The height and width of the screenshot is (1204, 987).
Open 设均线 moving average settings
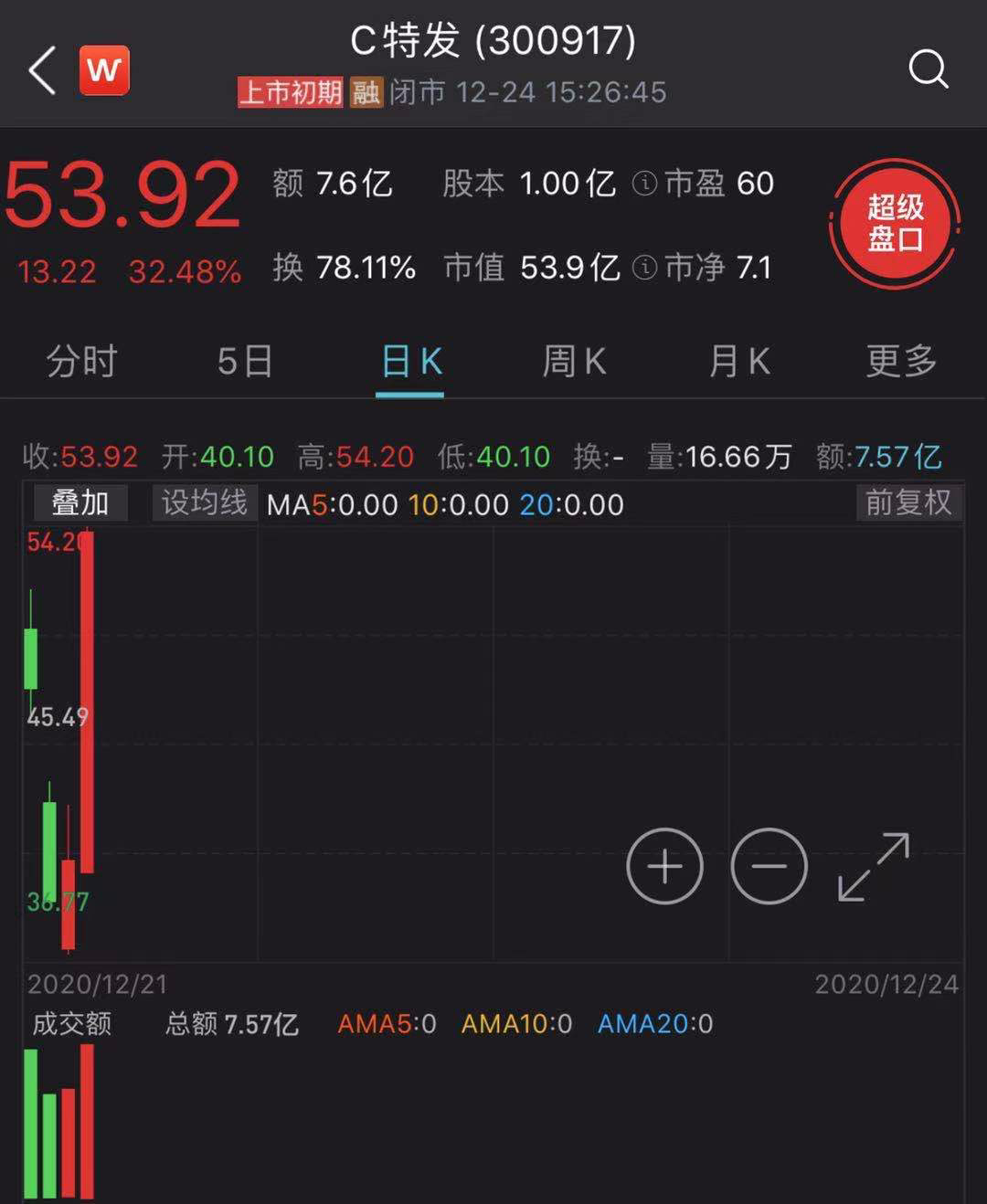tap(204, 503)
